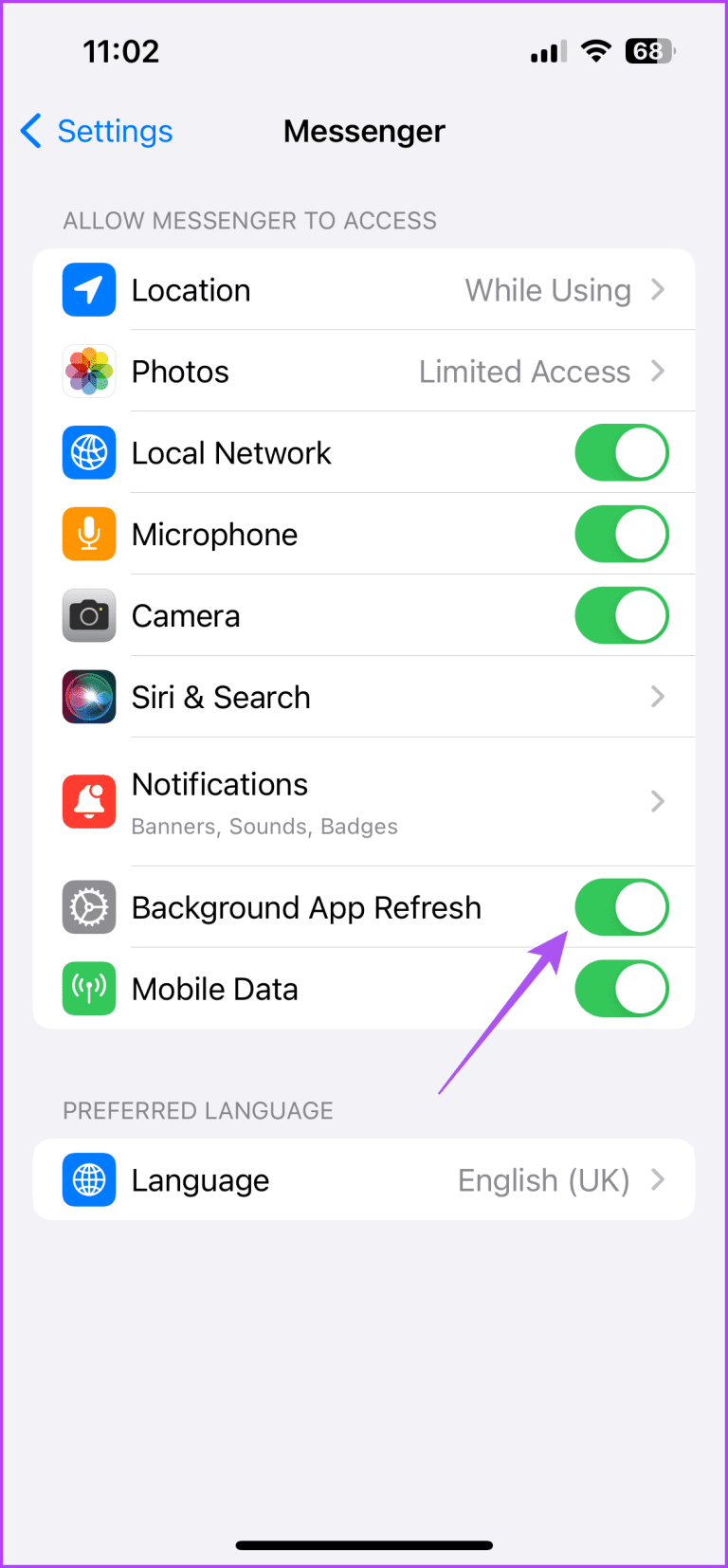728x1568 pixels.
Task: Toggle Mobile Data off
Action: [x=622, y=989]
